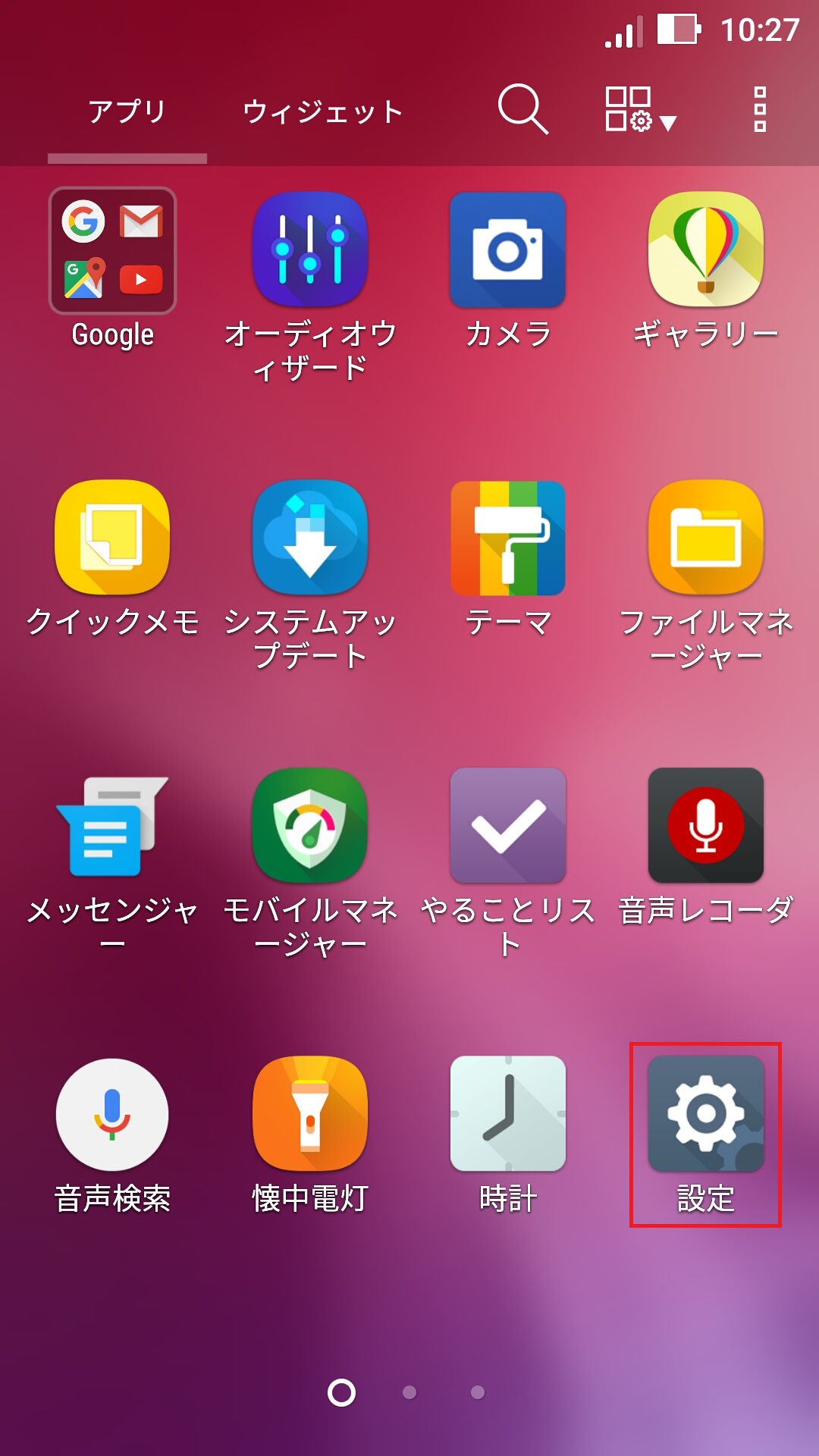
Task: Open モバイルマネージャー app
Action: pyautogui.click(x=310, y=826)
